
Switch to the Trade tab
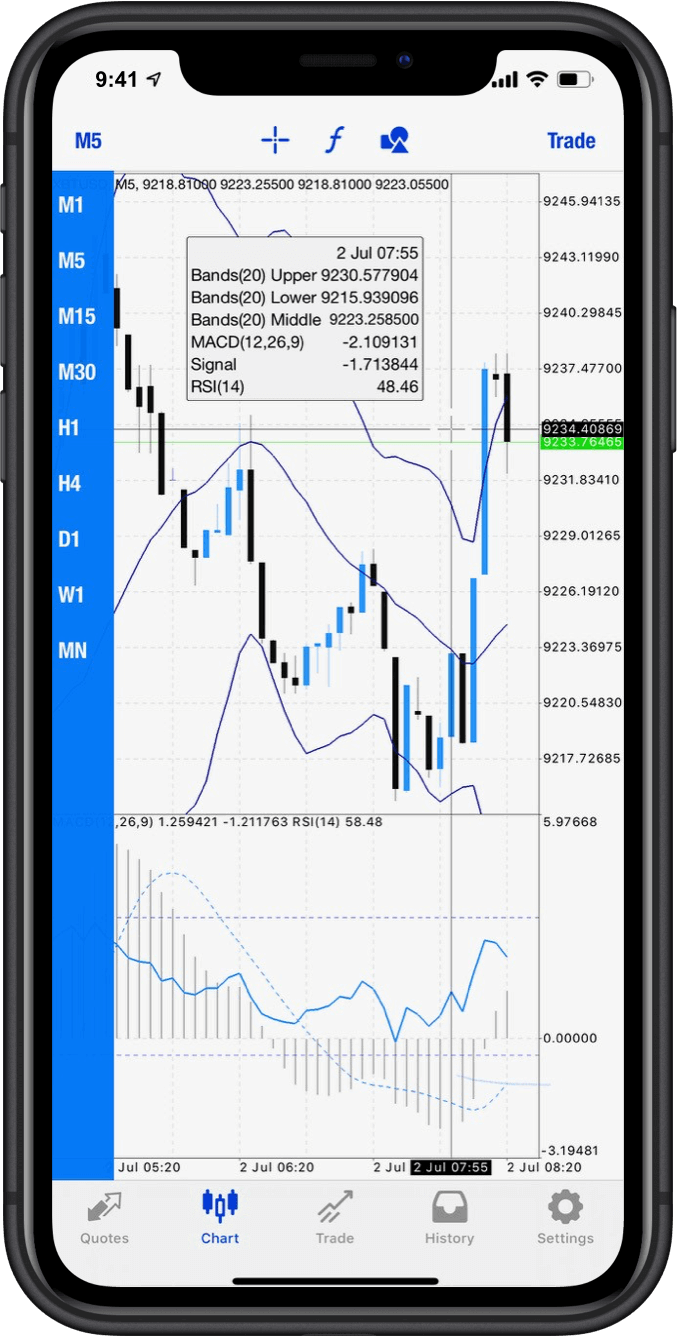335,1218
